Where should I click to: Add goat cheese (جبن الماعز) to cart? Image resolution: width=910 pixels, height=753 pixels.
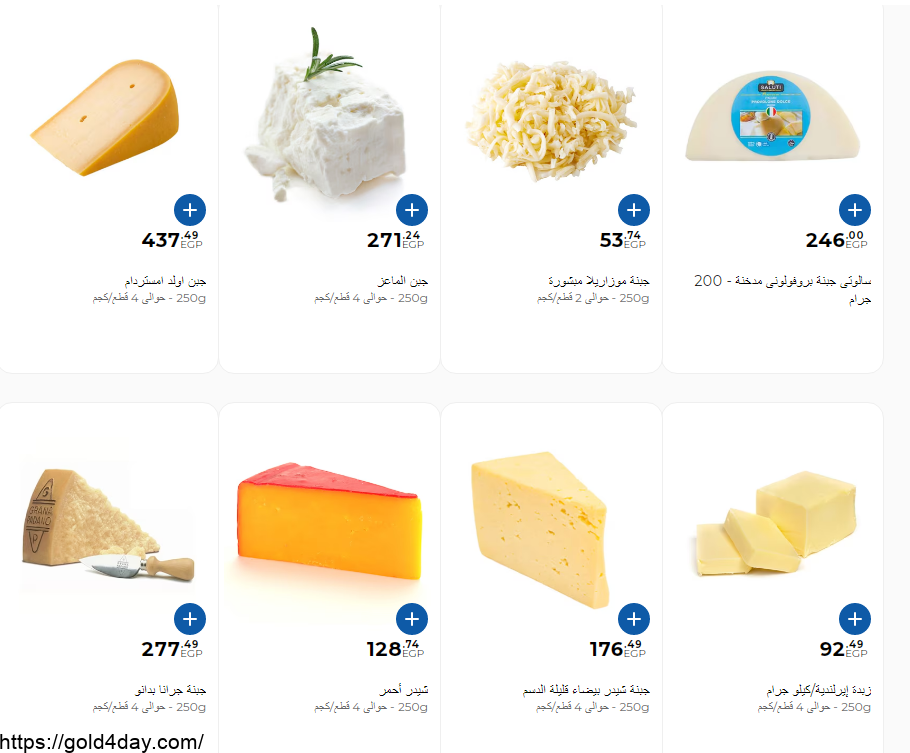(412, 210)
